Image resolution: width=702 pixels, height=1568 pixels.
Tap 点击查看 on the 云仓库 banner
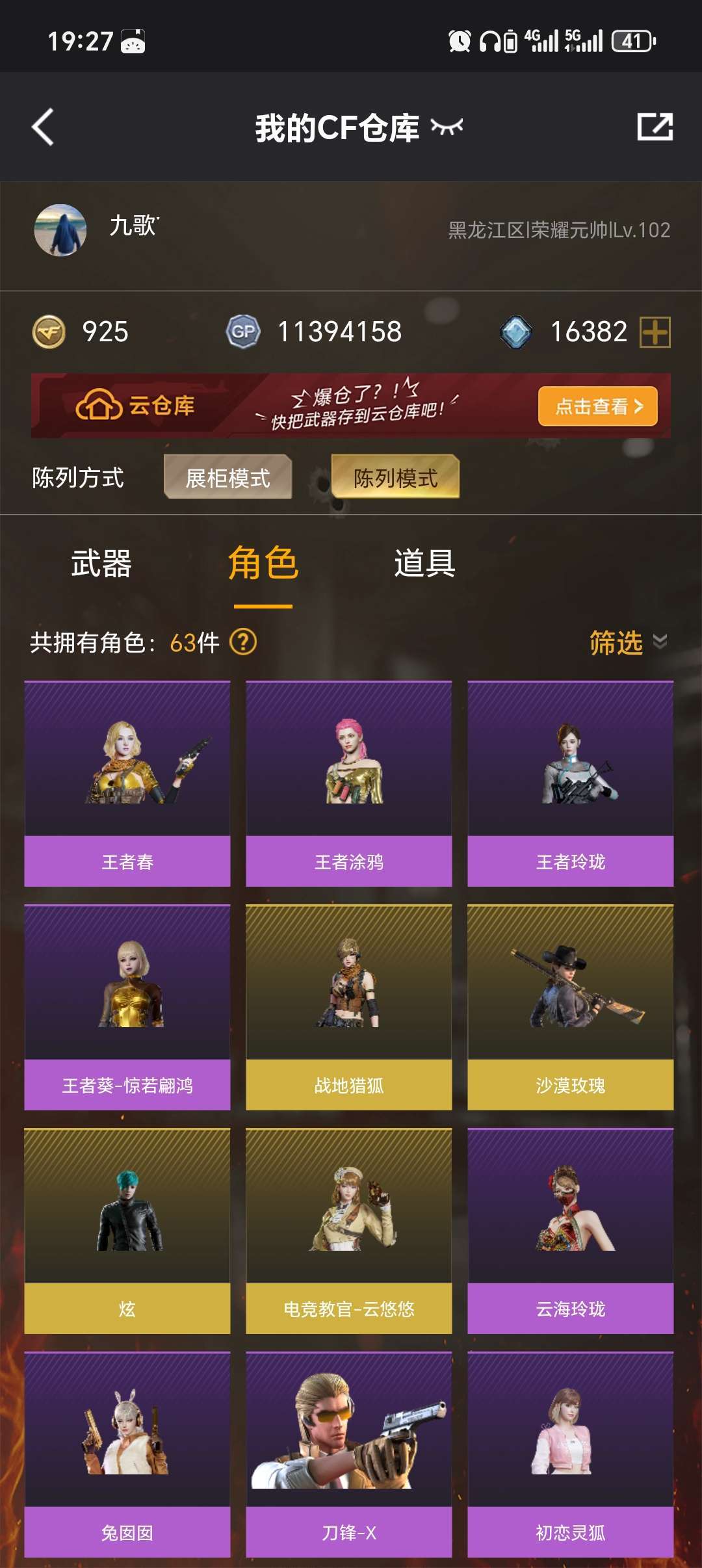coord(597,406)
